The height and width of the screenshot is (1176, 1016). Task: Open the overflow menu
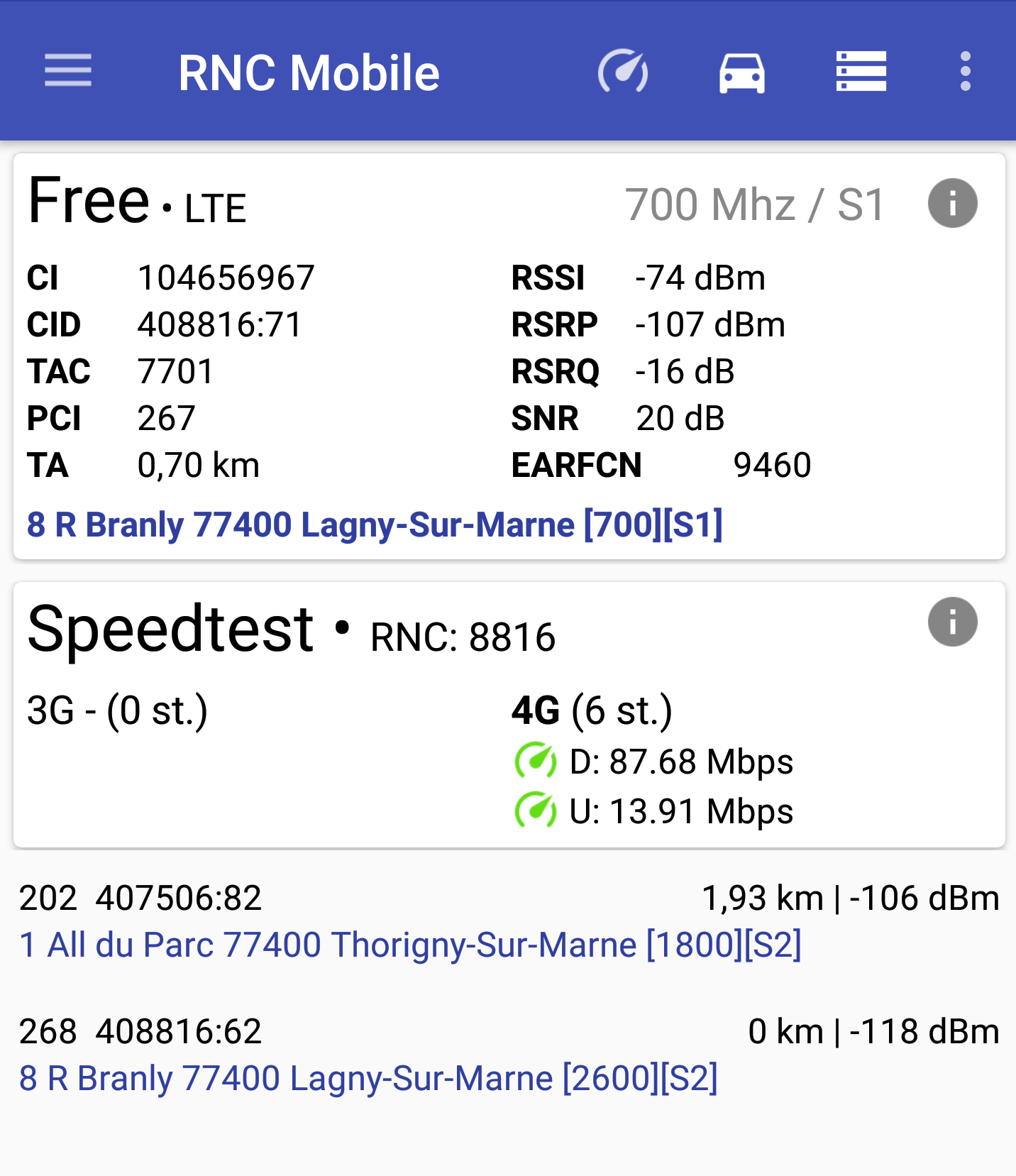pyautogui.click(x=965, y=71)
